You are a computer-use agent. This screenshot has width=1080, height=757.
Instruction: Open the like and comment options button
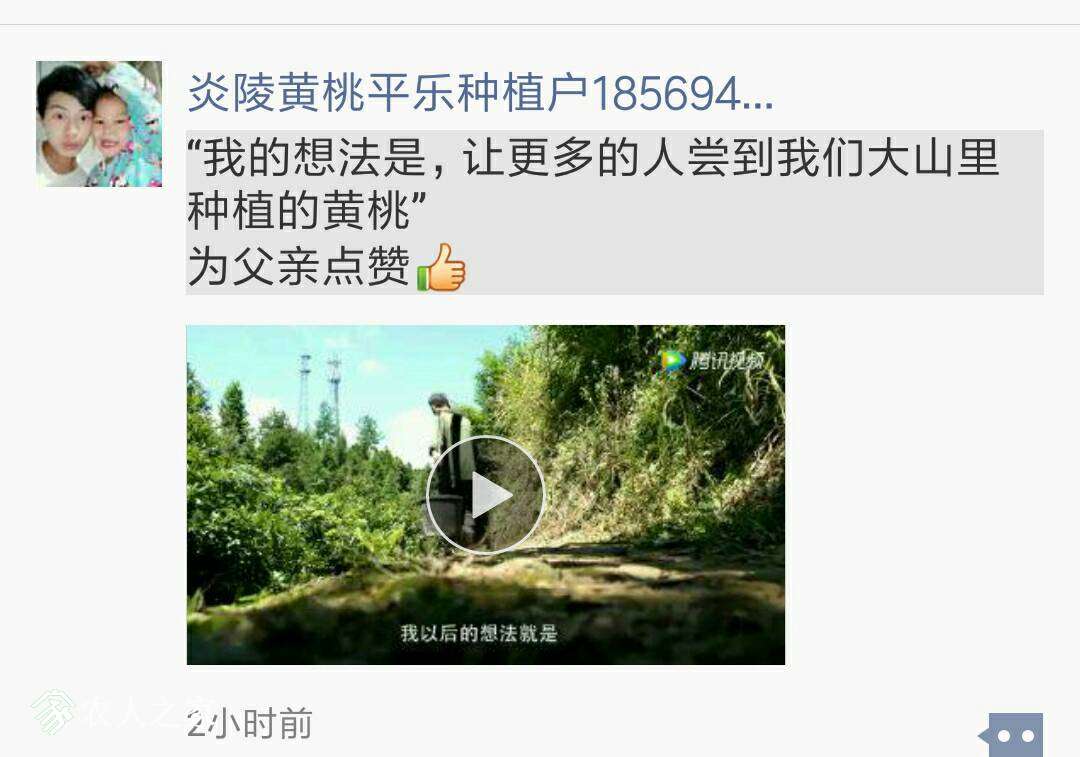pyautogui.click(x=1014, y=735)
